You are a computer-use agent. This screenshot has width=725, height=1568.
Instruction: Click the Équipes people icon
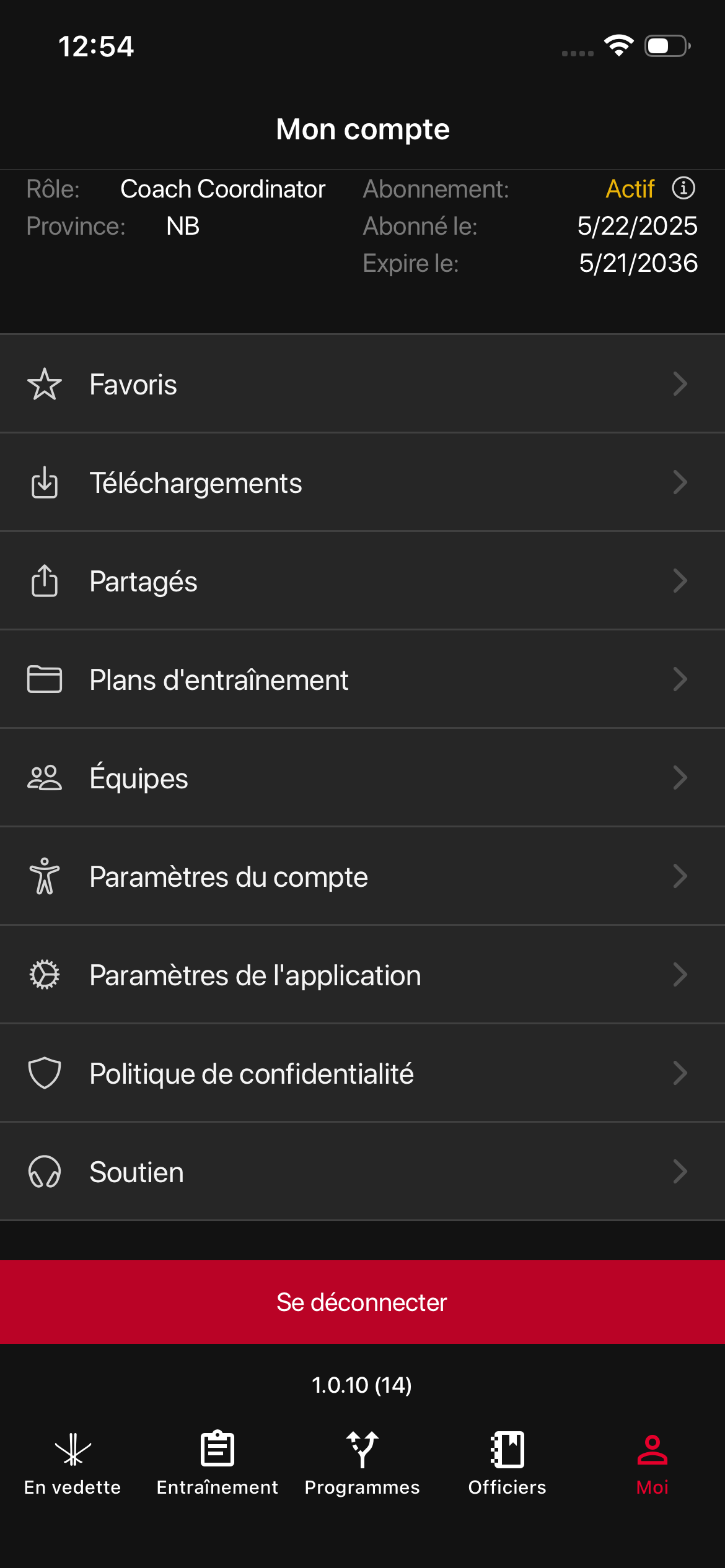pos(44,777)
